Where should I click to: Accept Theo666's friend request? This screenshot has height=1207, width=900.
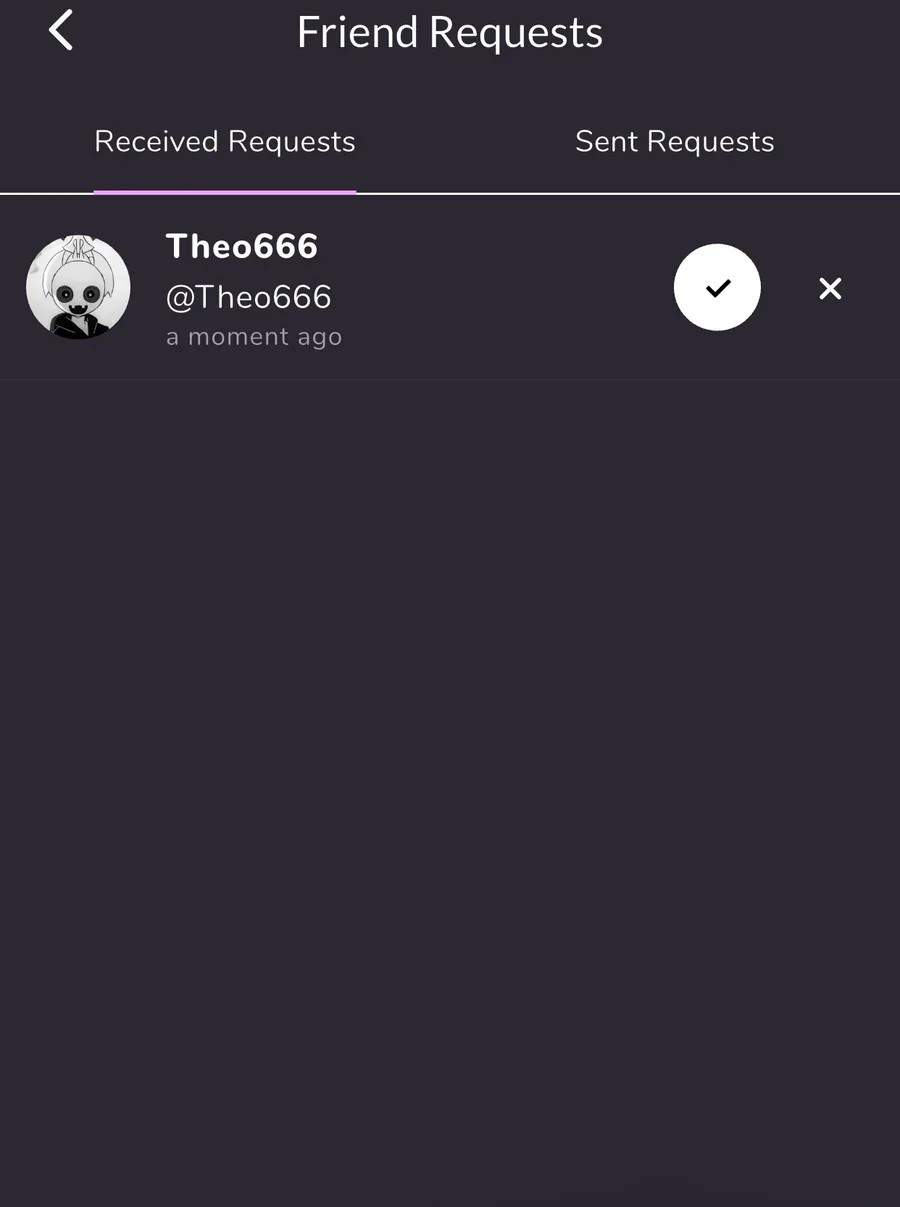pyautogui.click(x=717, y=288)
